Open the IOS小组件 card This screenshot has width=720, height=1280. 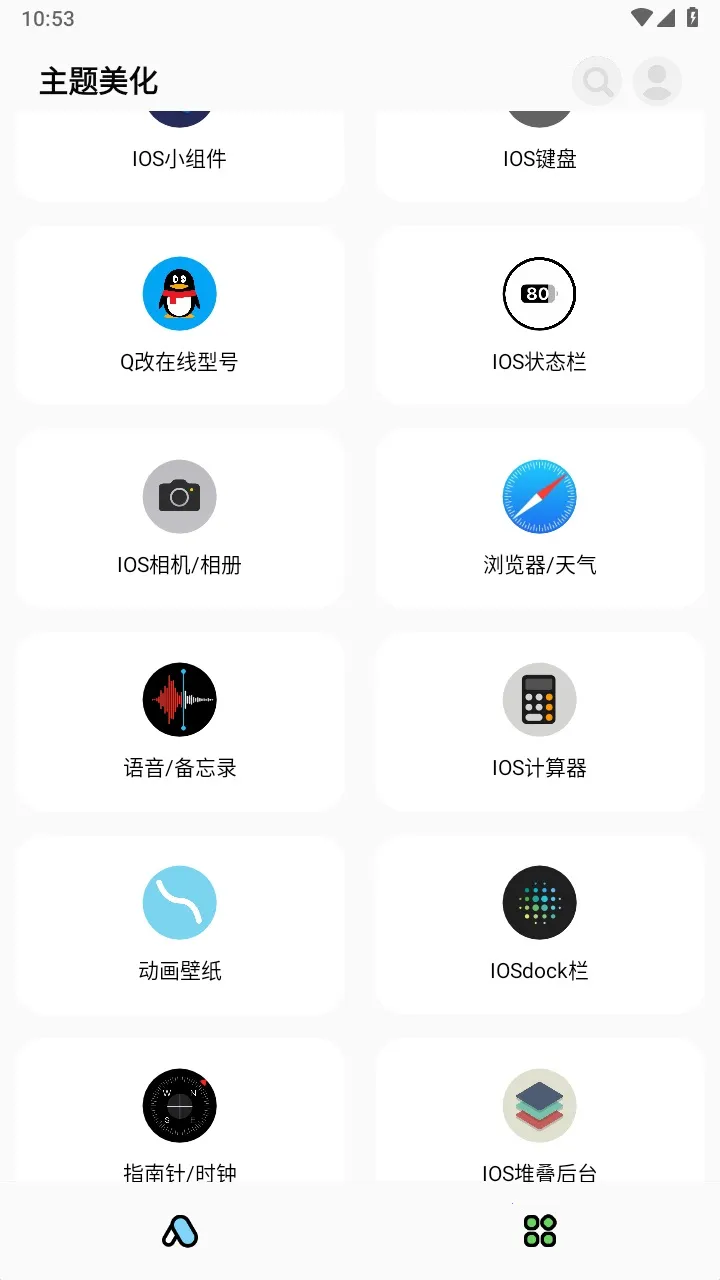tap(180, 156)
